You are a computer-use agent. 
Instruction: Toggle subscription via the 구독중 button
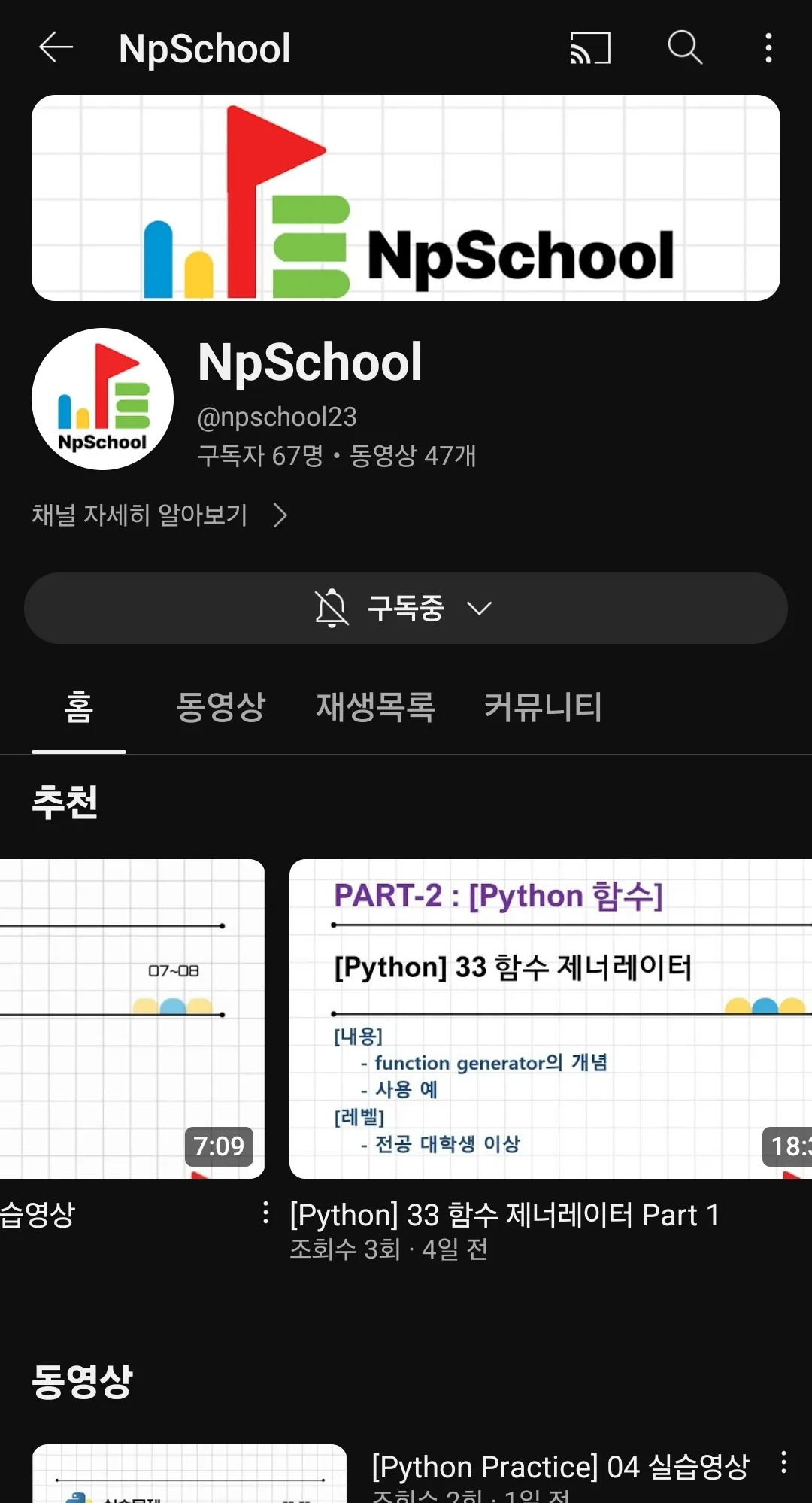tap(406, 608)
